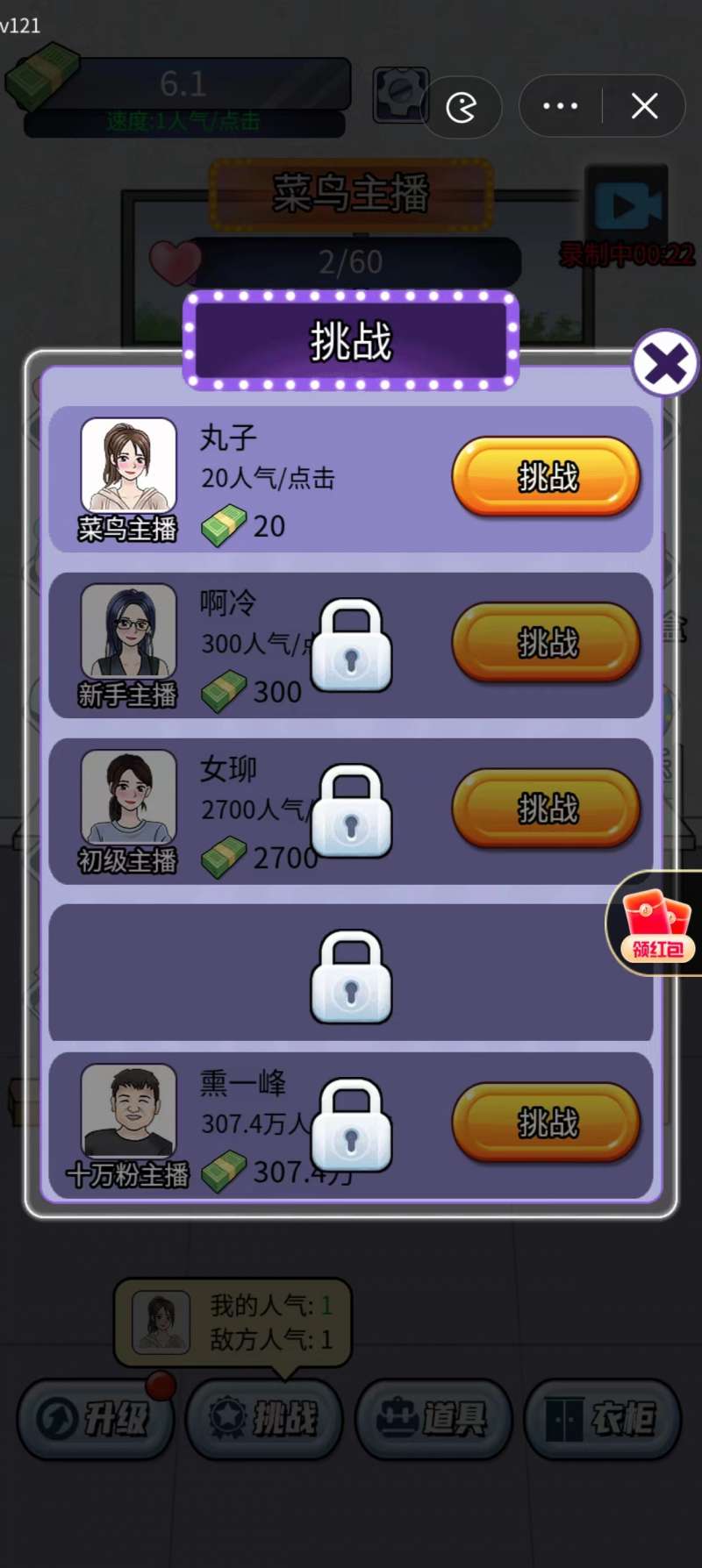702x1568 pixels.
Task: Tap the screen recording camera icon
Action: tap(627, 207)
